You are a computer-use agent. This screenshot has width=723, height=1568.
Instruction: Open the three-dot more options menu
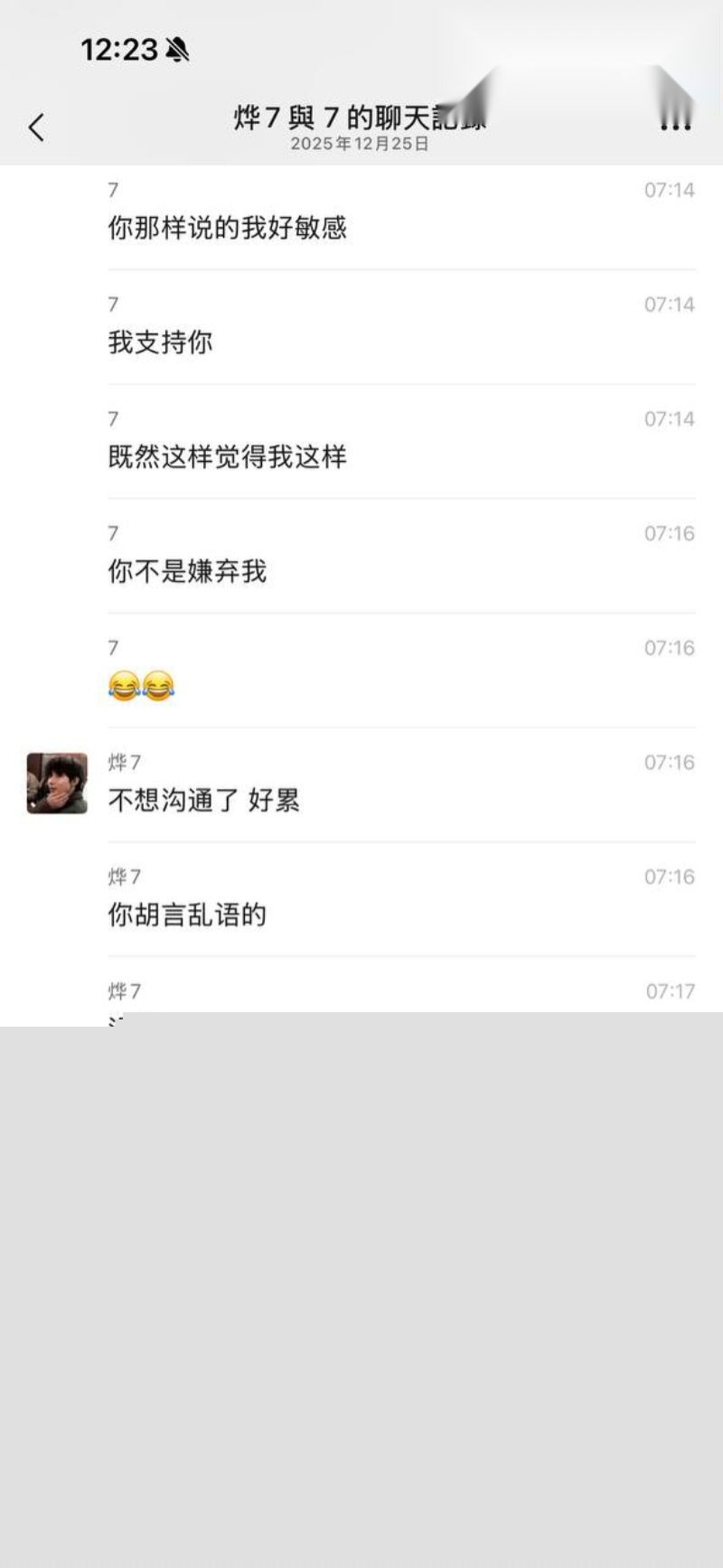pos(674,127)
